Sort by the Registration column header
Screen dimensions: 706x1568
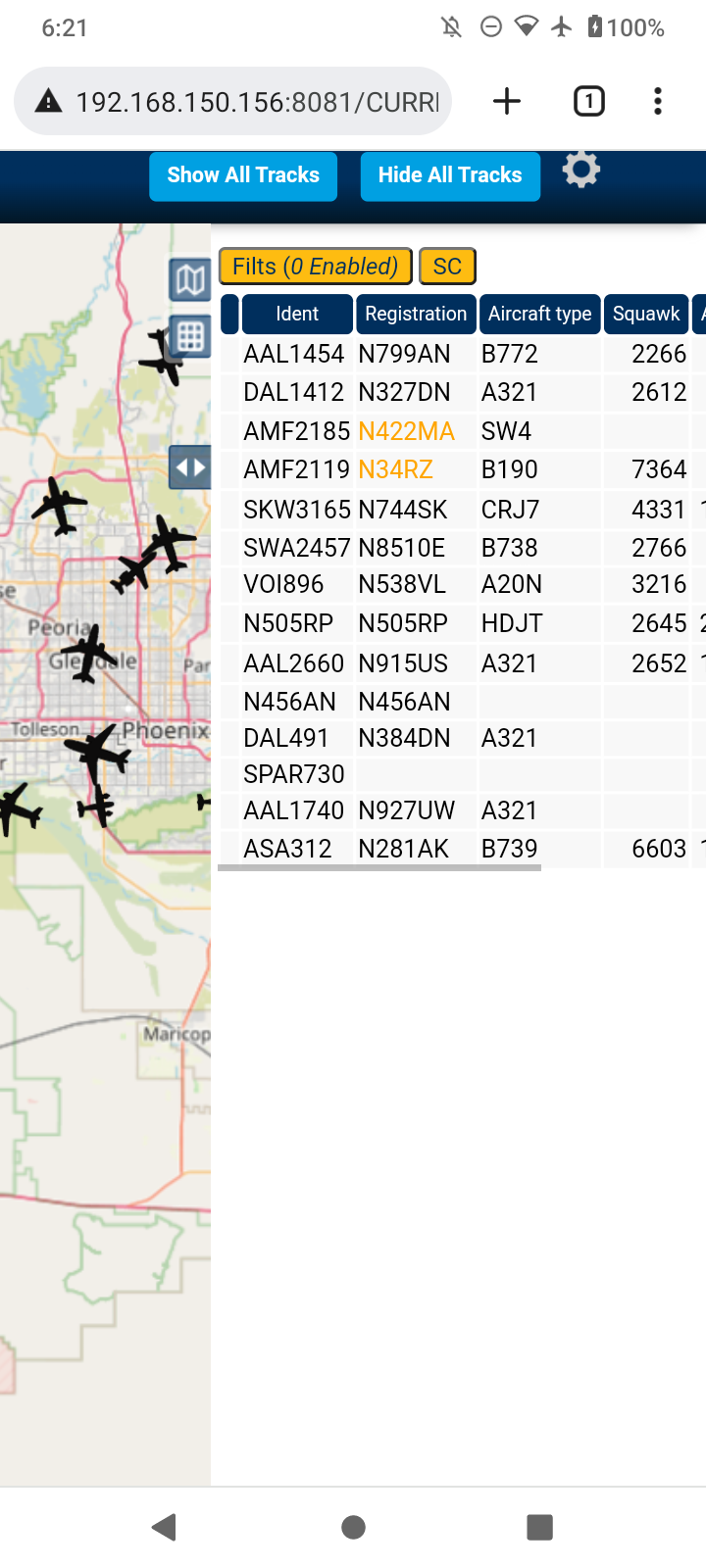(x=416, y=314)
